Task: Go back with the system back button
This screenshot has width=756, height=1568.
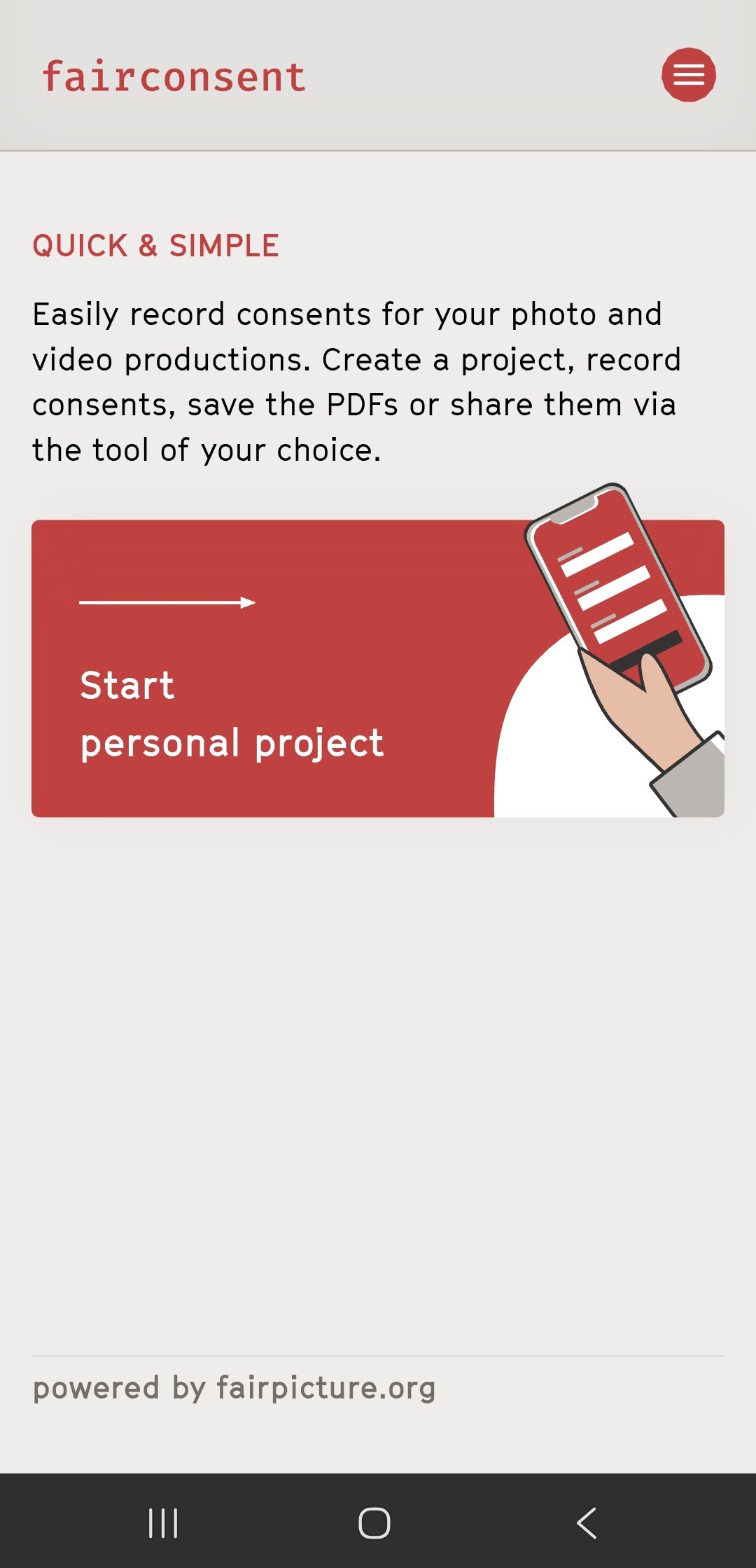Action: pos(587,1523)
